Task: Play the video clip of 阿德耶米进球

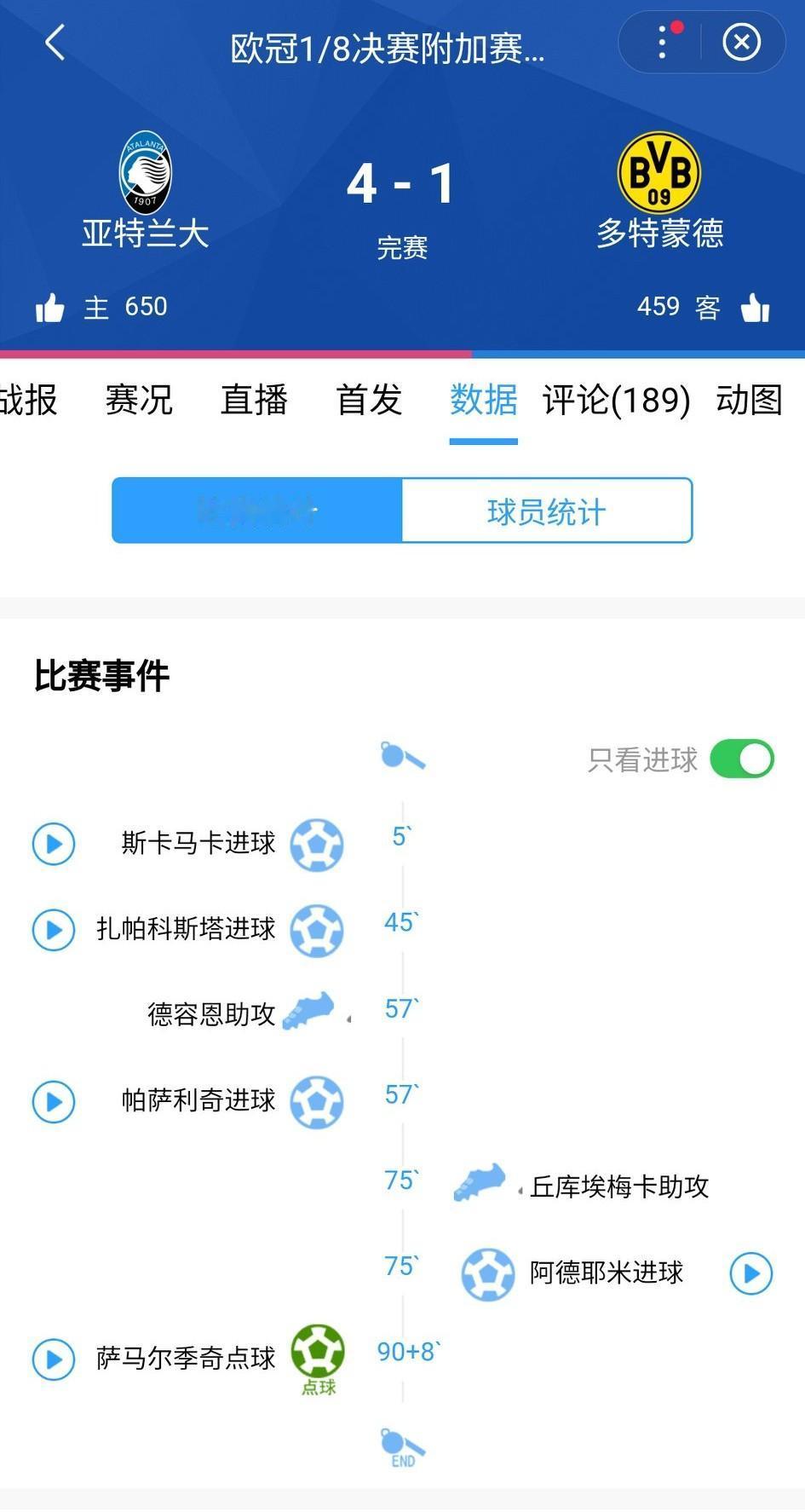Action: [750, 1273]
